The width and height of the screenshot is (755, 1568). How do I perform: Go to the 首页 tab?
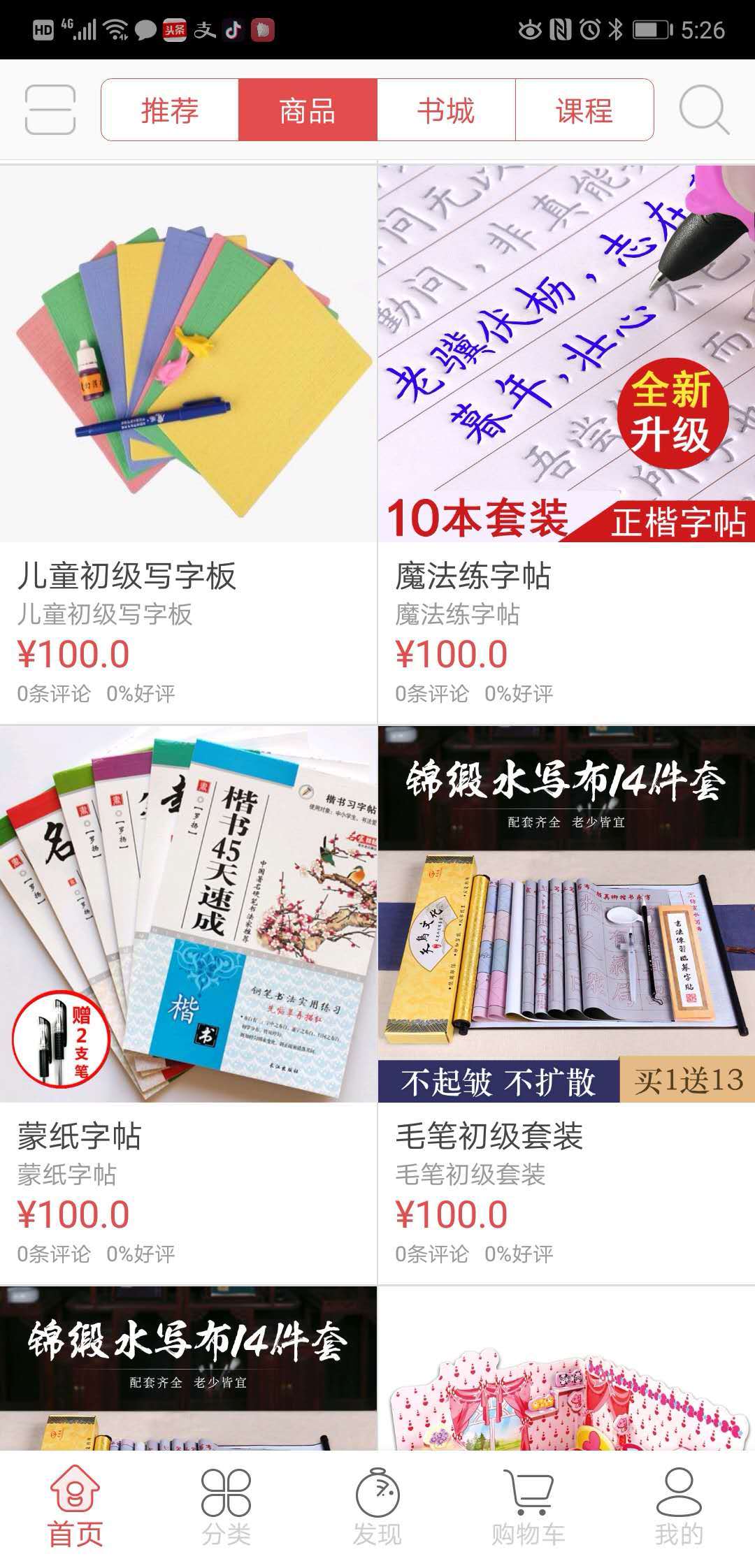tap(75, 1508)
